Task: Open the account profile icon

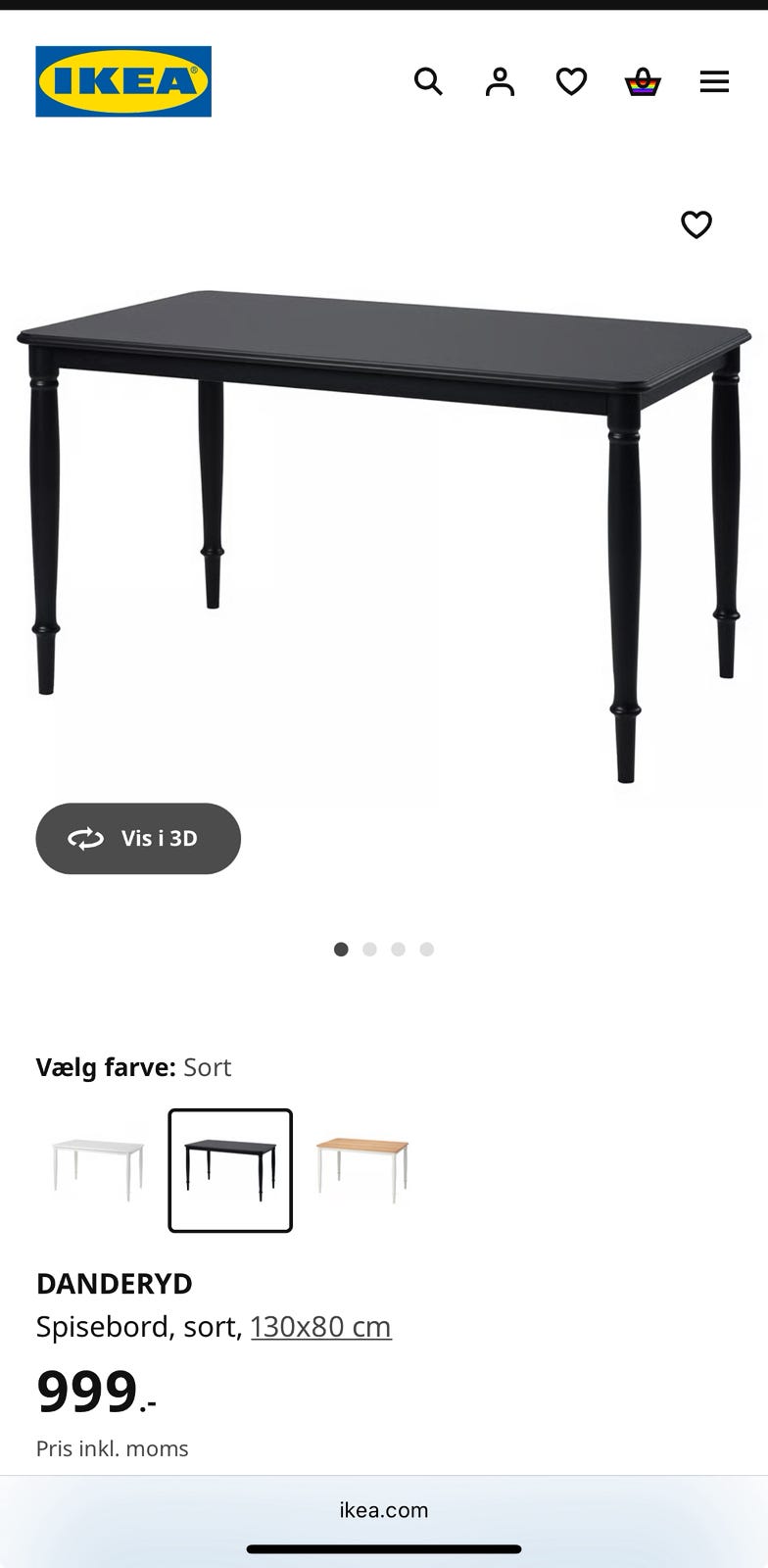Action: coord(500,81)
